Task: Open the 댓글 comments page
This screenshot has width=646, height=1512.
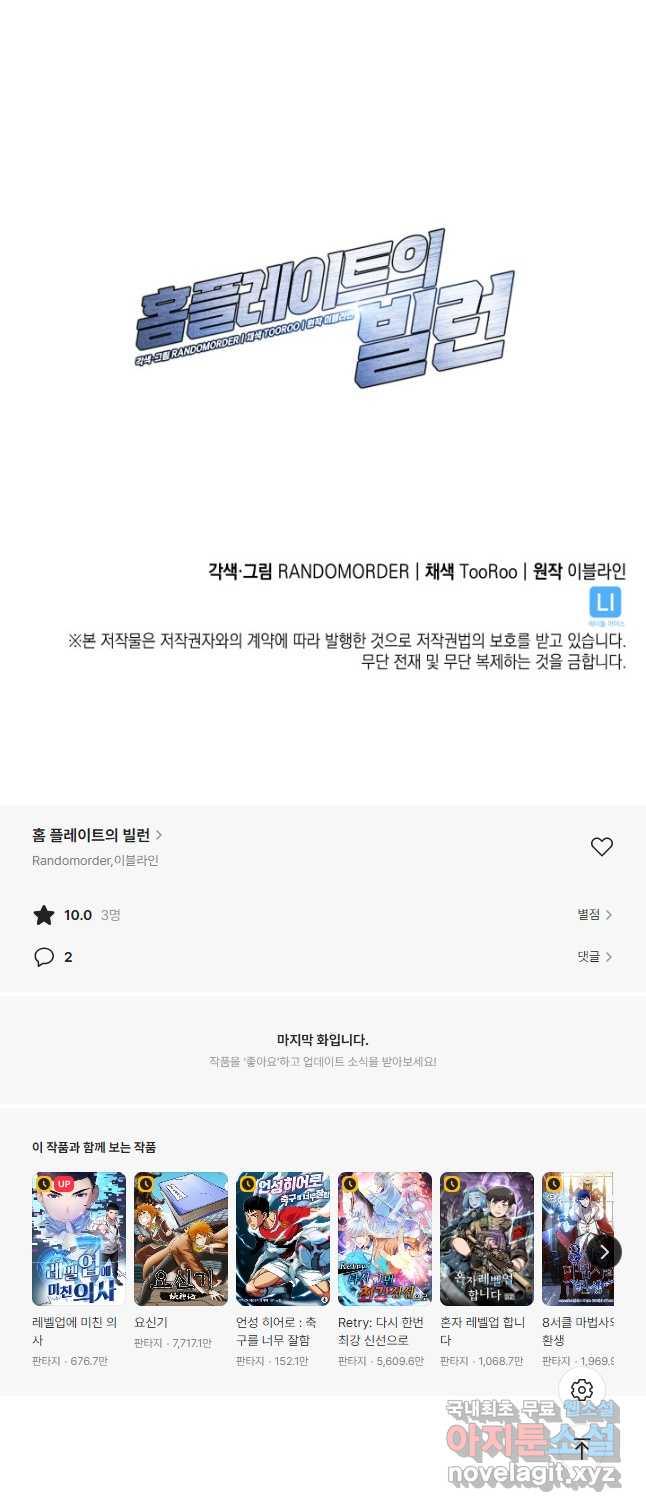Action: tap(594, 957)
